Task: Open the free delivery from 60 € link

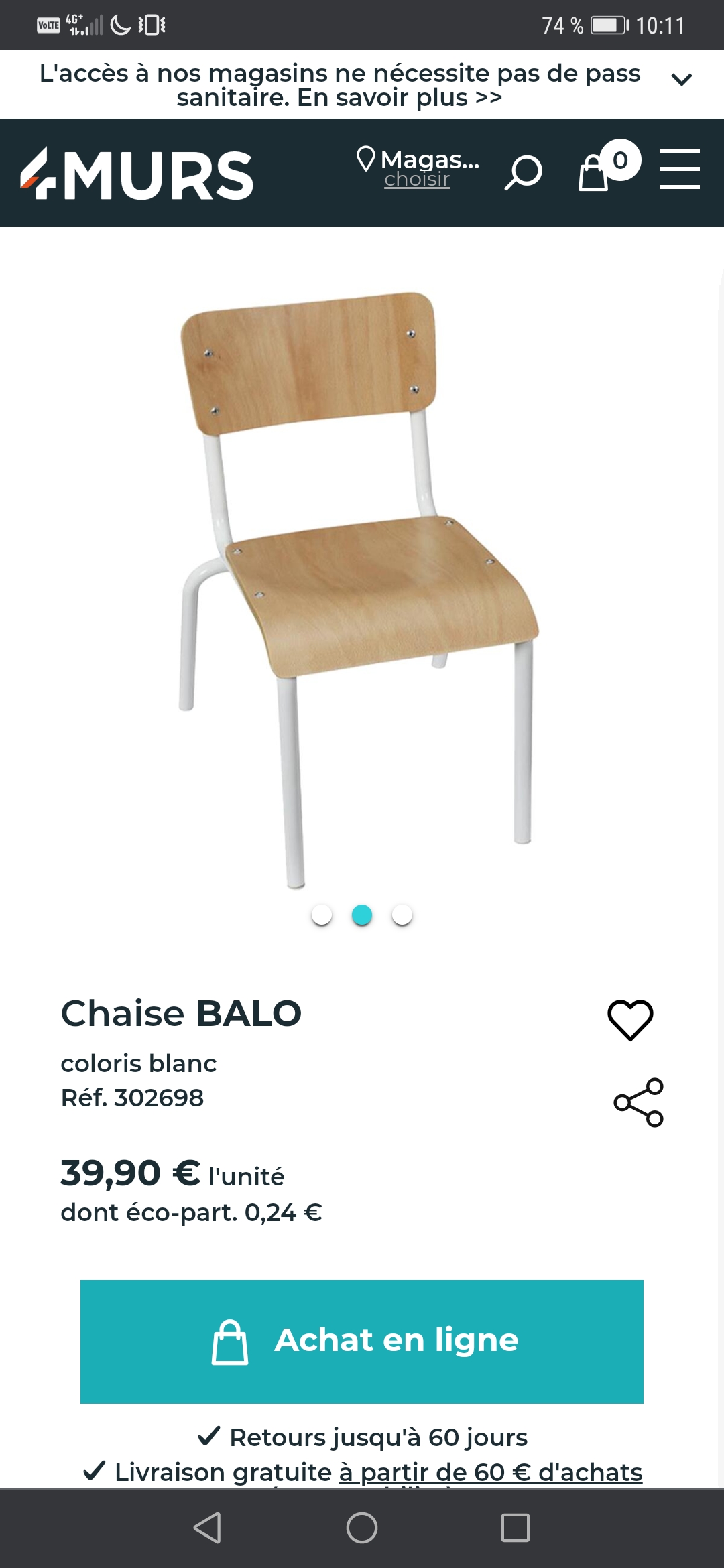Action: 490,1472
